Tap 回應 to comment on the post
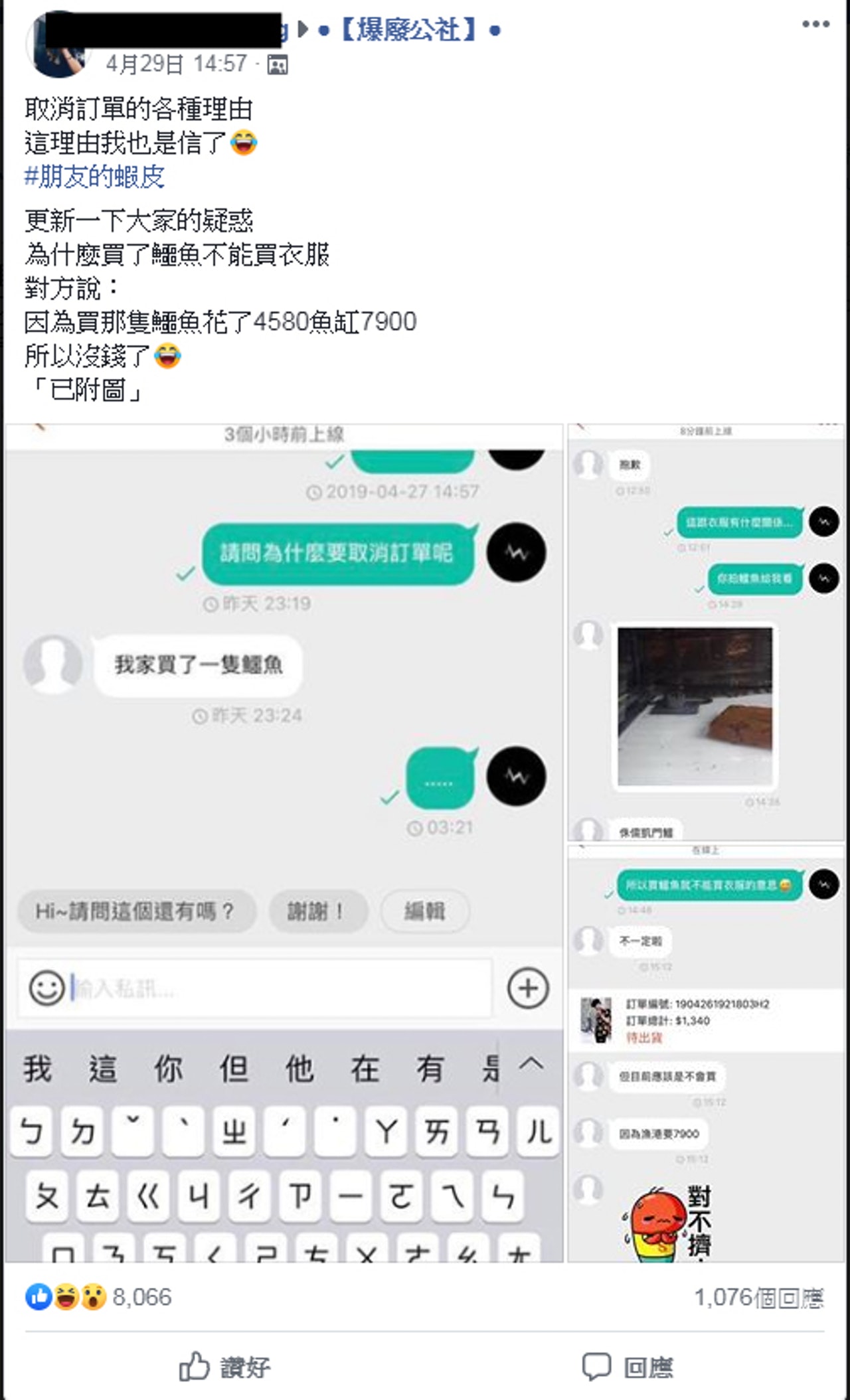The width and height of the screenshot is (850, 1400). coord(627,1367)
